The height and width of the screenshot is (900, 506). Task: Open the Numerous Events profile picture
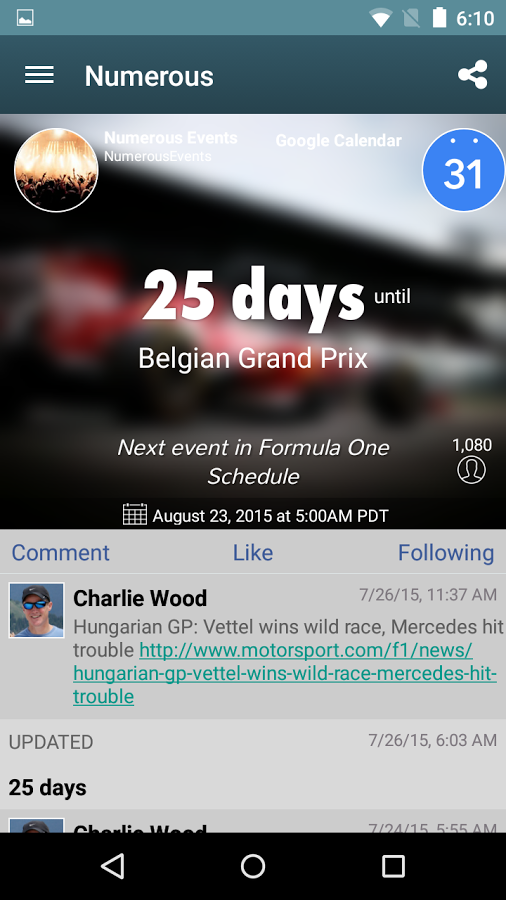(x=56, y=170)
